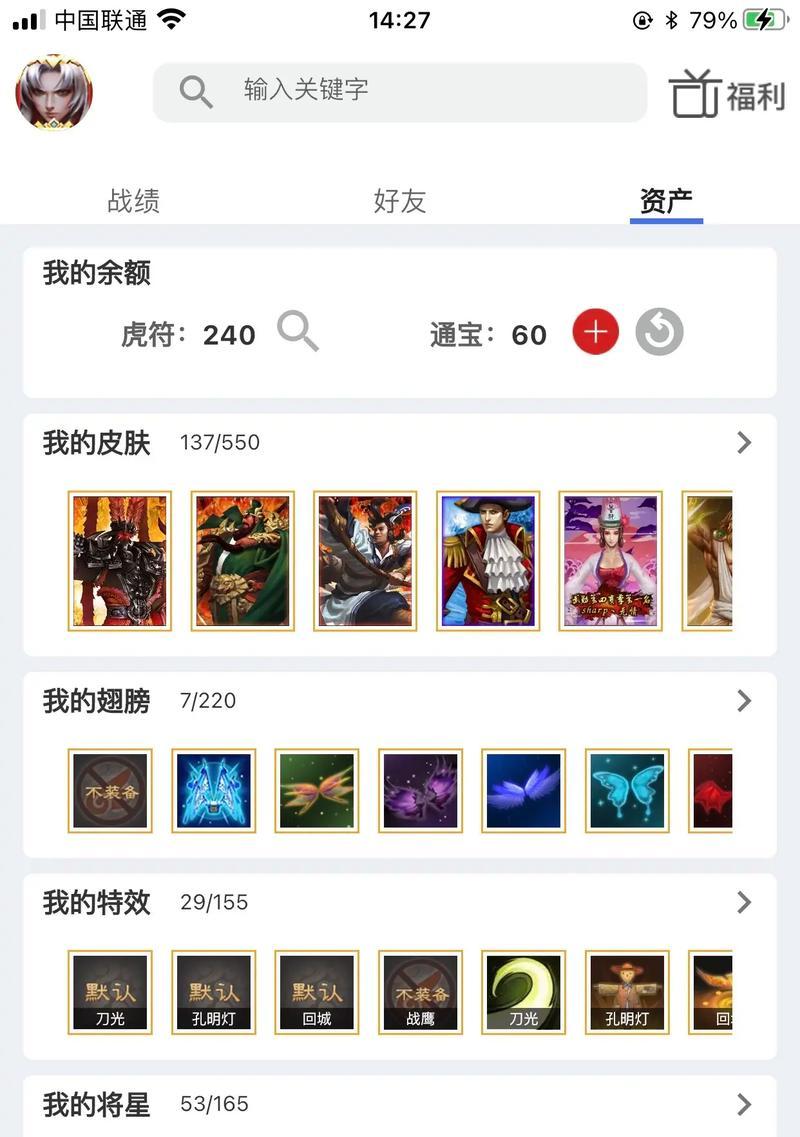This screenshot has width=800, height=1137.
Task: Refresh the balance with the gray arrow icon
Action: [x=659, y=332]
